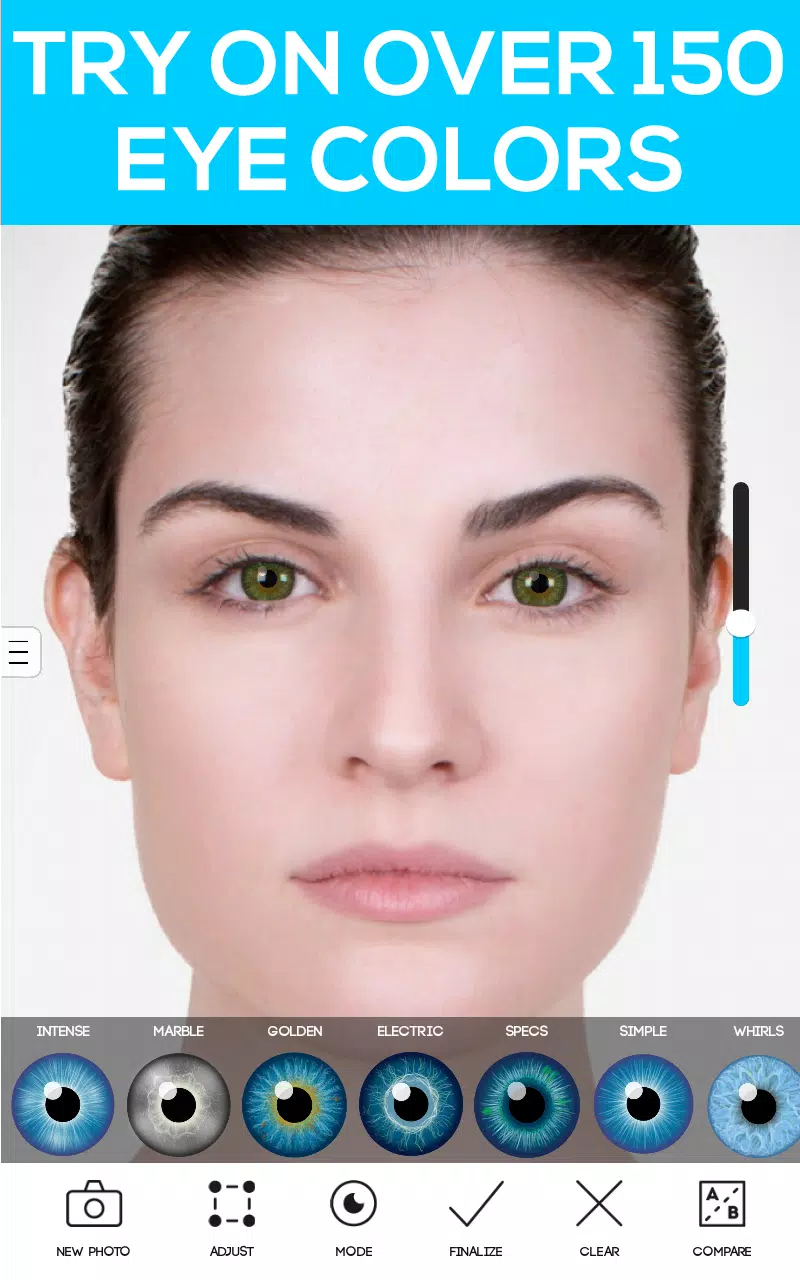
Task: Choose the SIMPLE eye color
Action: [643, 1103]
